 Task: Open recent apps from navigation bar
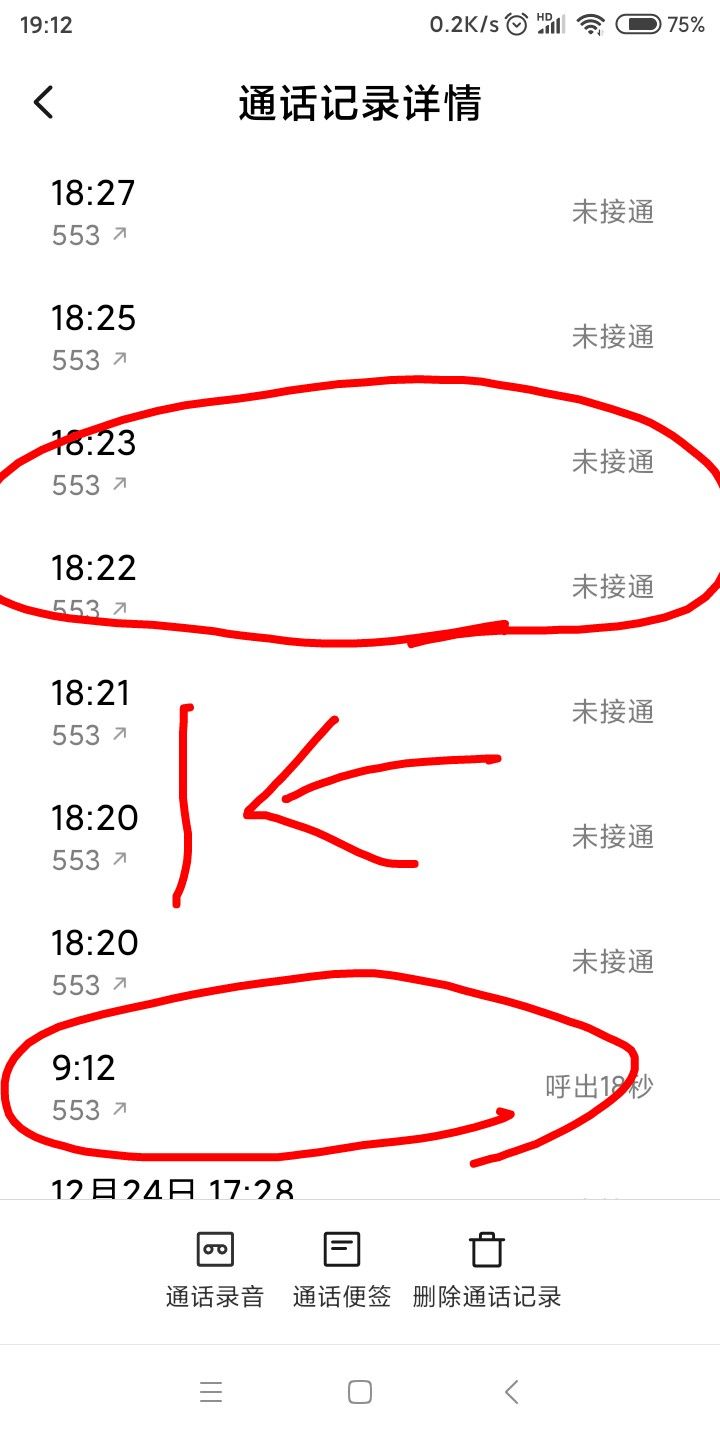[x=211, y=1392]
